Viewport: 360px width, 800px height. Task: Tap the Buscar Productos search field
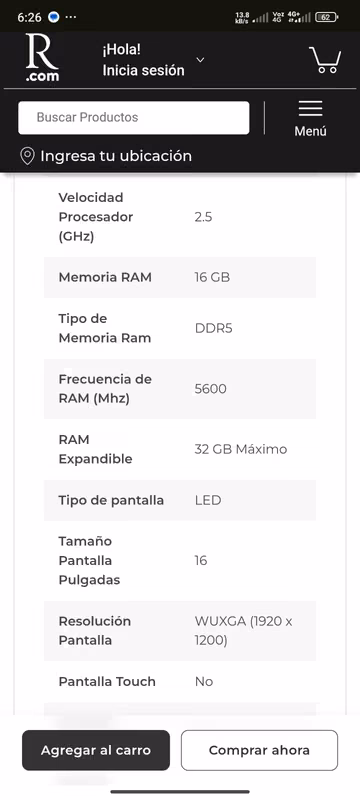pyautogui.click(x=134, y=118)
